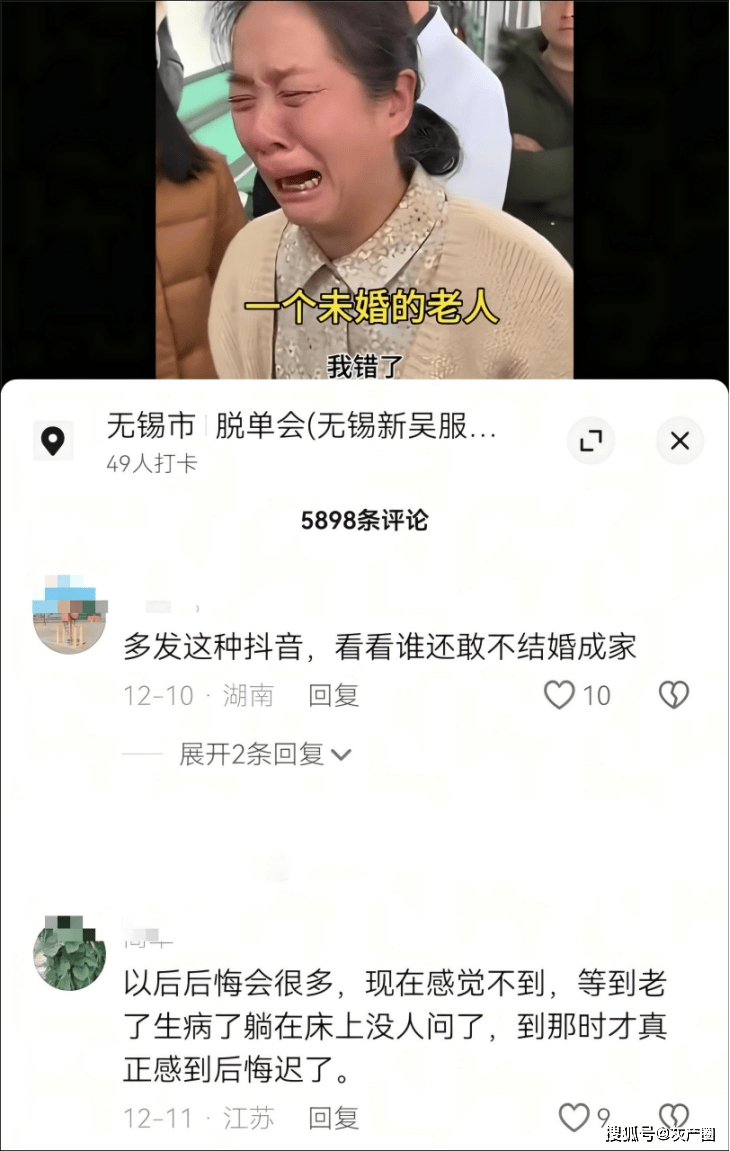
Task: Close the comments panel
Action: click(x=680, y=441)
